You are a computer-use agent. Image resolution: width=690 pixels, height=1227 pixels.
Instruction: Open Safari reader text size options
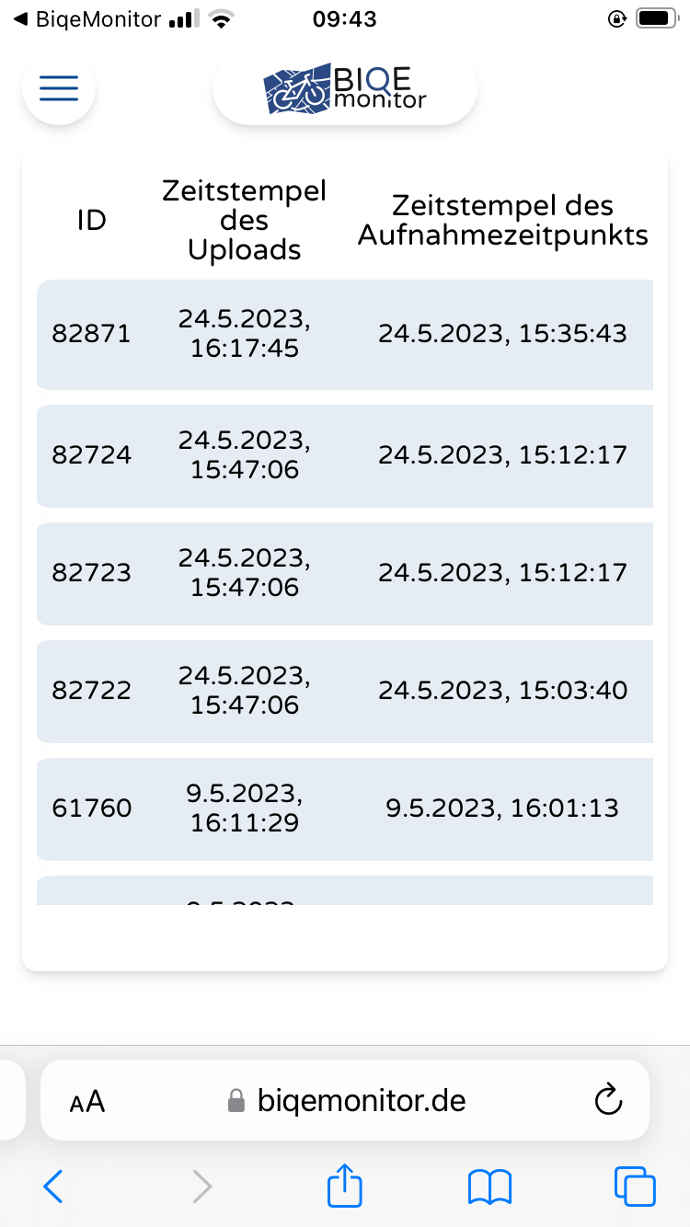coord(87,1102)
